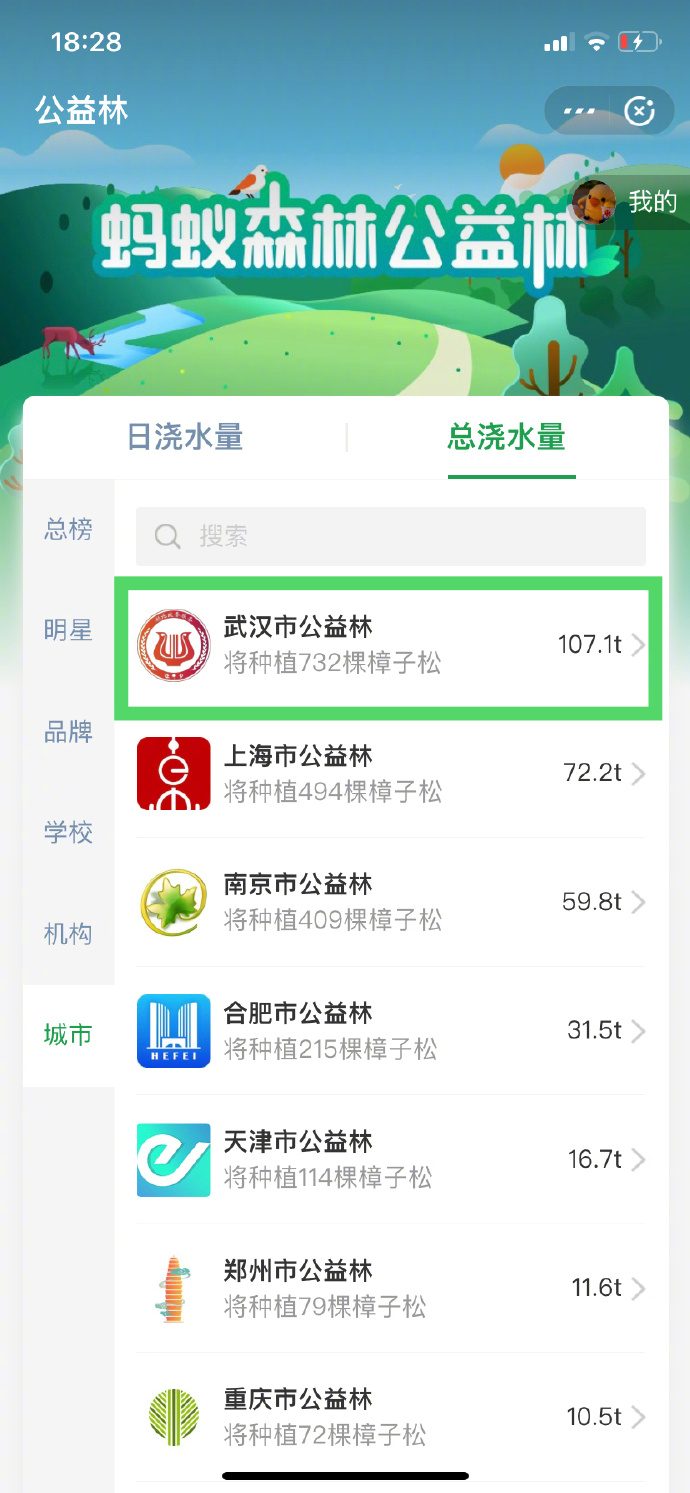The image size is (690, 1493).
Task: Open 合肥市公益林 entry
Action: click(x=390, y=1031)
